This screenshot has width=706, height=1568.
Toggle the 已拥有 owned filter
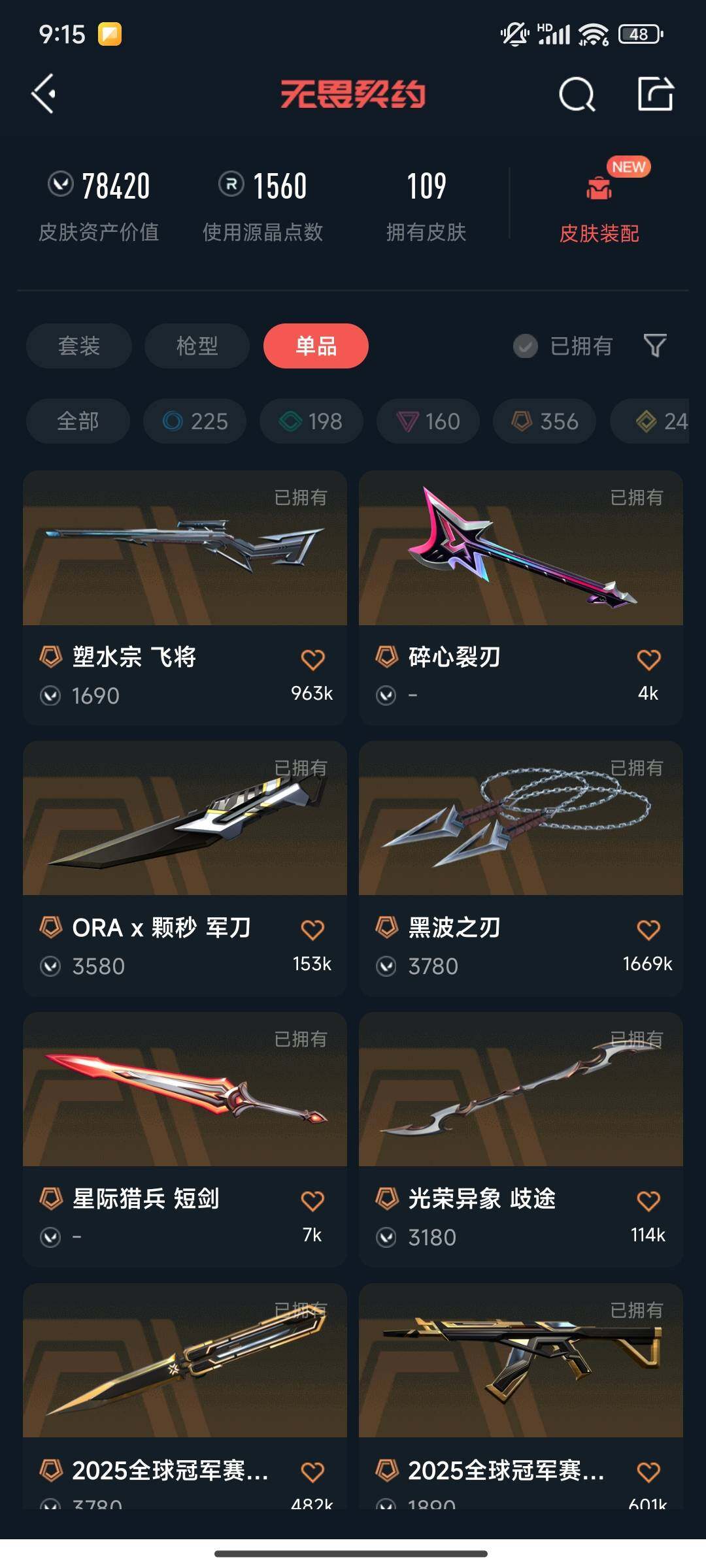click(563, 346)
